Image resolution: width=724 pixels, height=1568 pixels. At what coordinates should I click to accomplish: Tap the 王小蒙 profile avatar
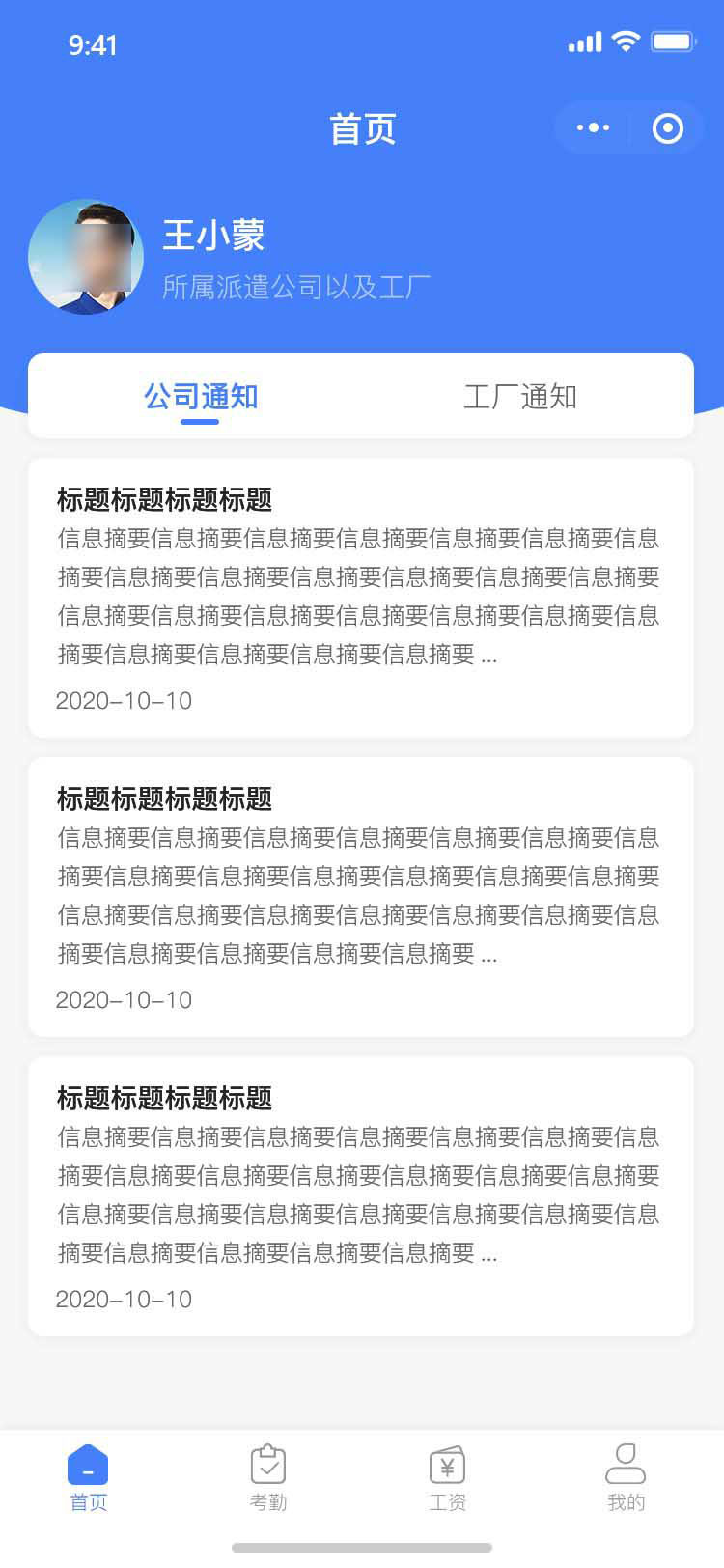pos(86,257)
